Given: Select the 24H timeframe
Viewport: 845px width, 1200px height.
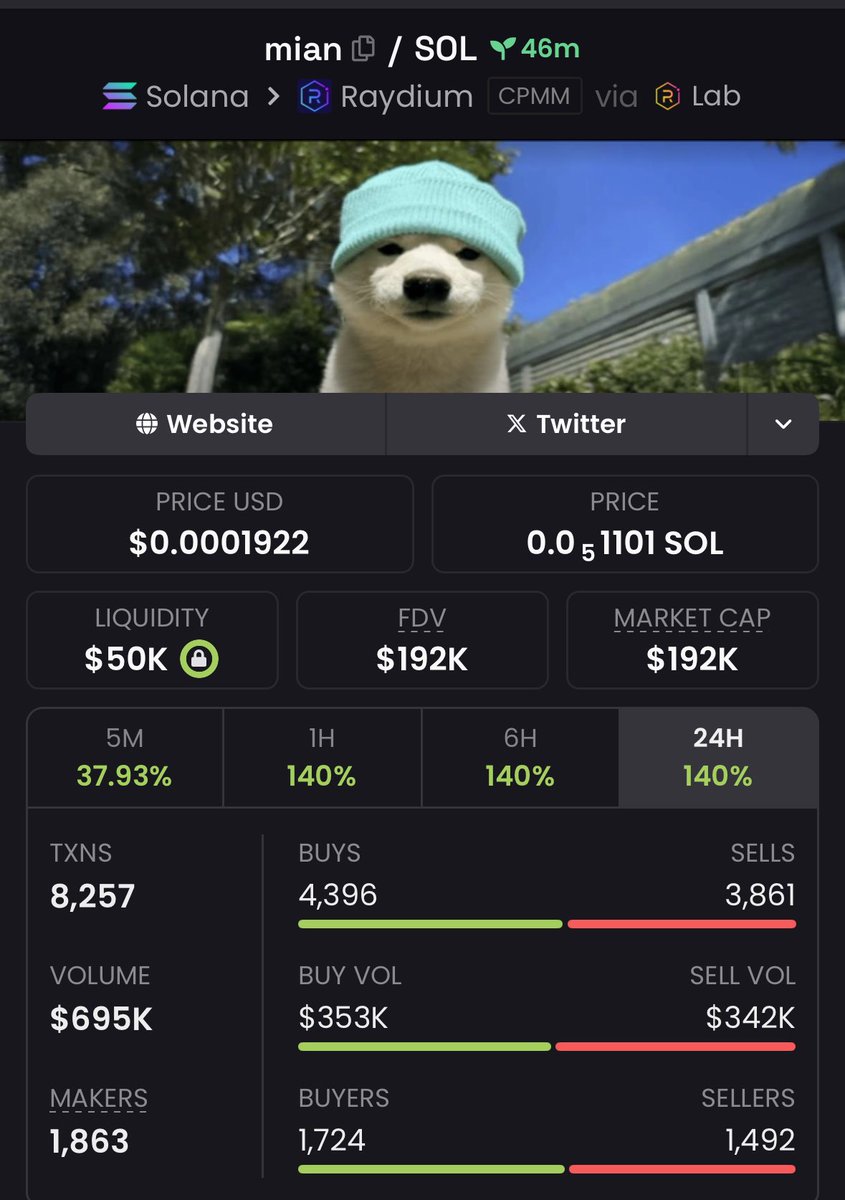Looking at the screenshot, I should click(718, 757).
